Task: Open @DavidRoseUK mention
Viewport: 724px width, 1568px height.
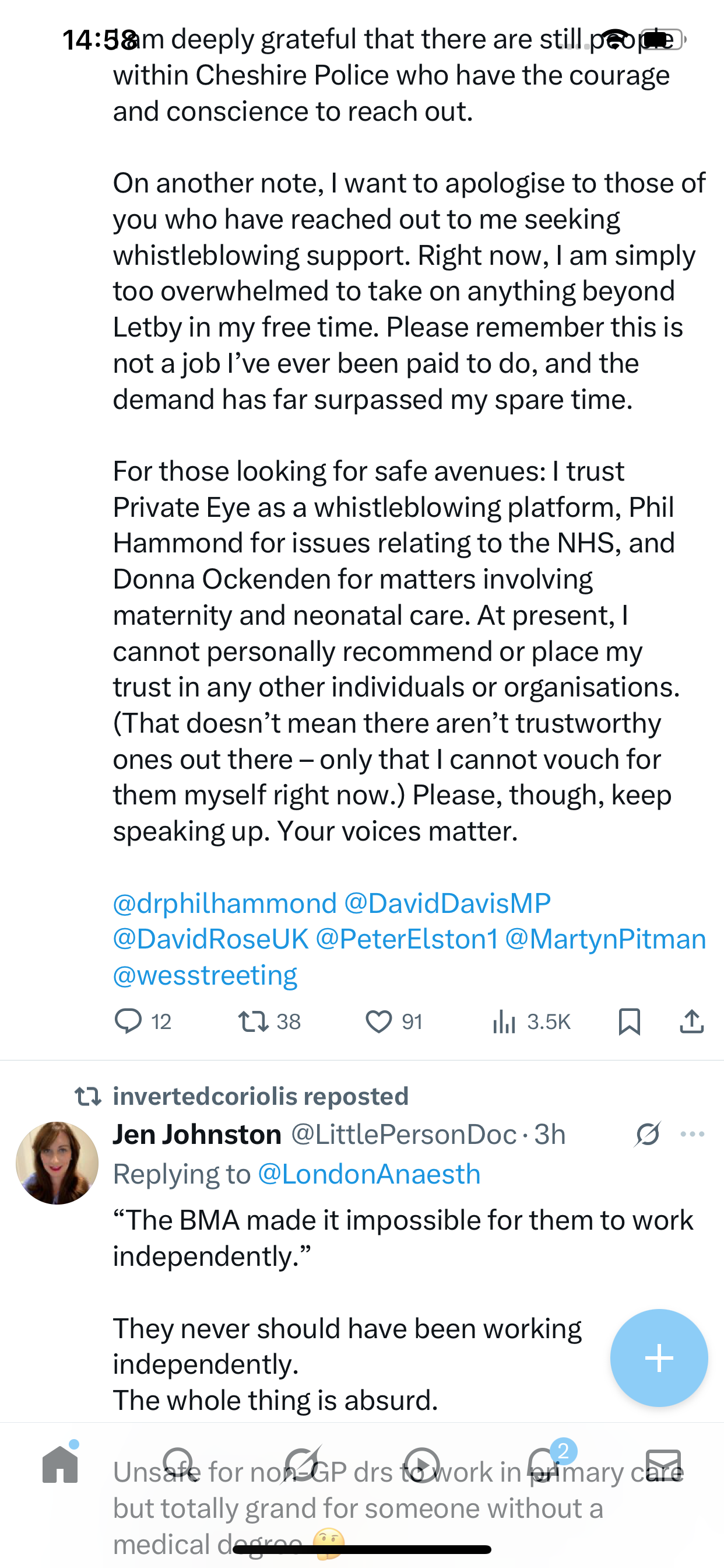Action: tap(210, 939)
